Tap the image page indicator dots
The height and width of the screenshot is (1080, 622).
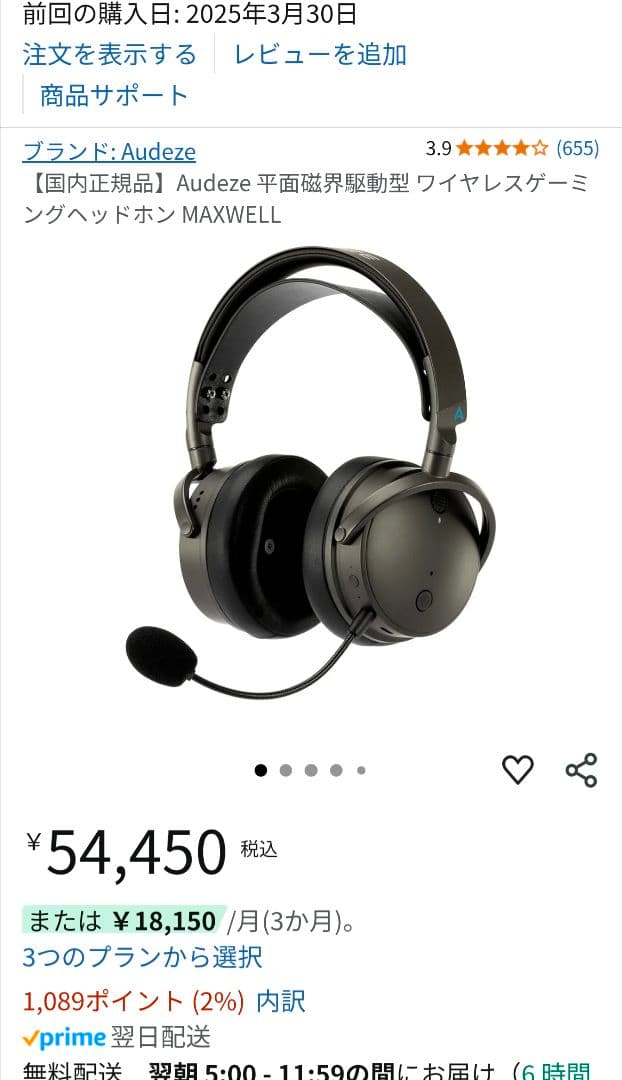pos(311,770)
